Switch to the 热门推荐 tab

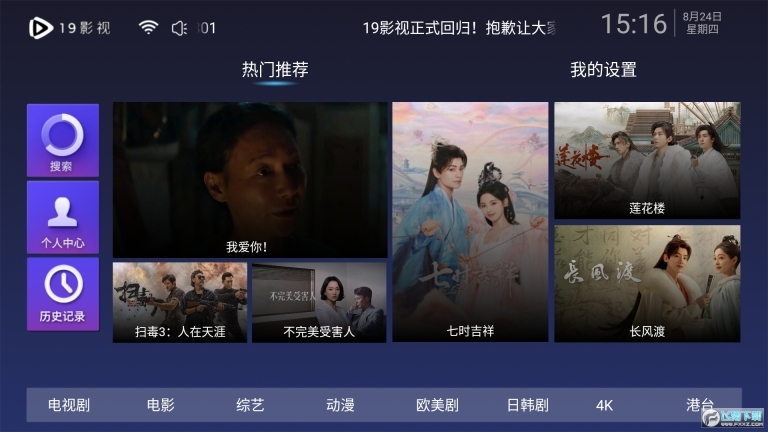coord(275,70)
